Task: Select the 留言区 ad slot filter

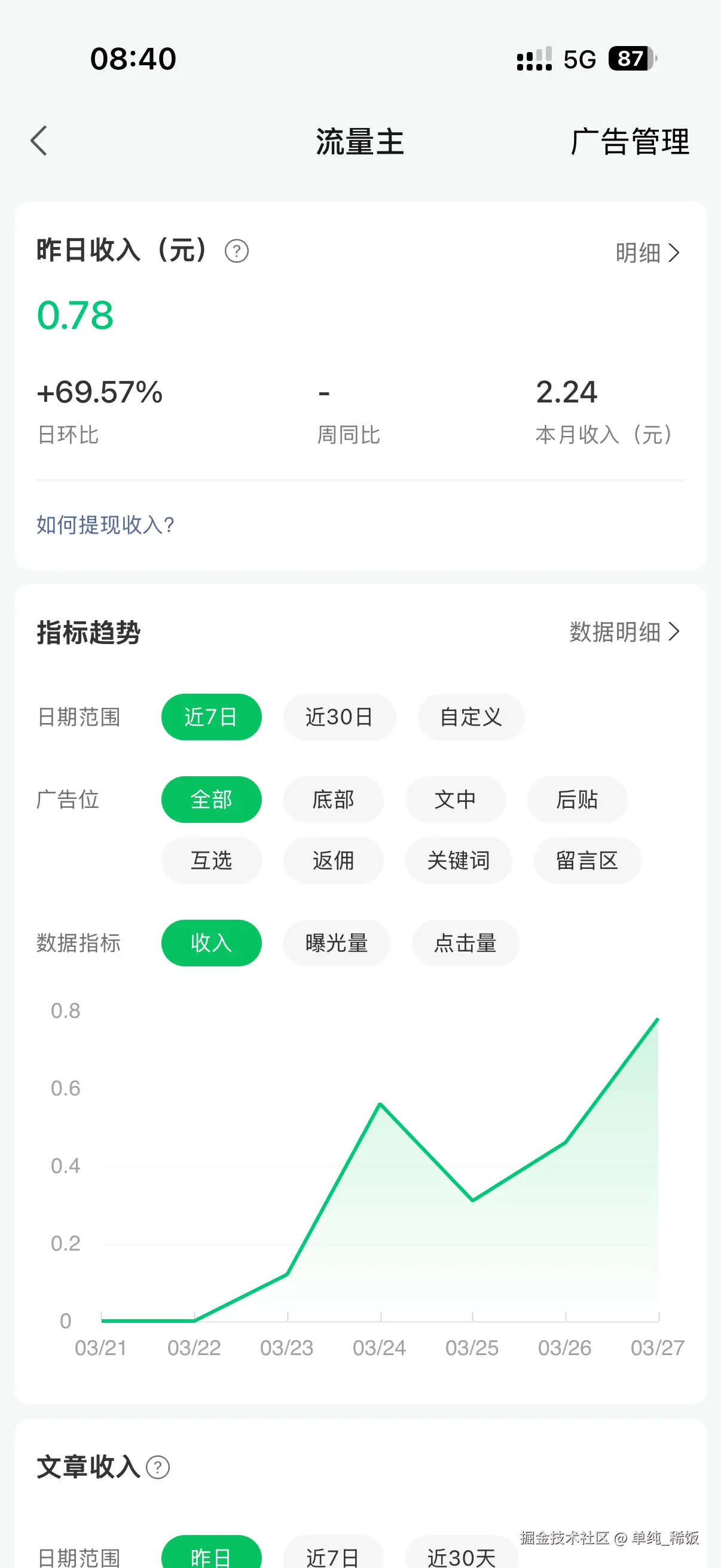Action: [586, 861]
